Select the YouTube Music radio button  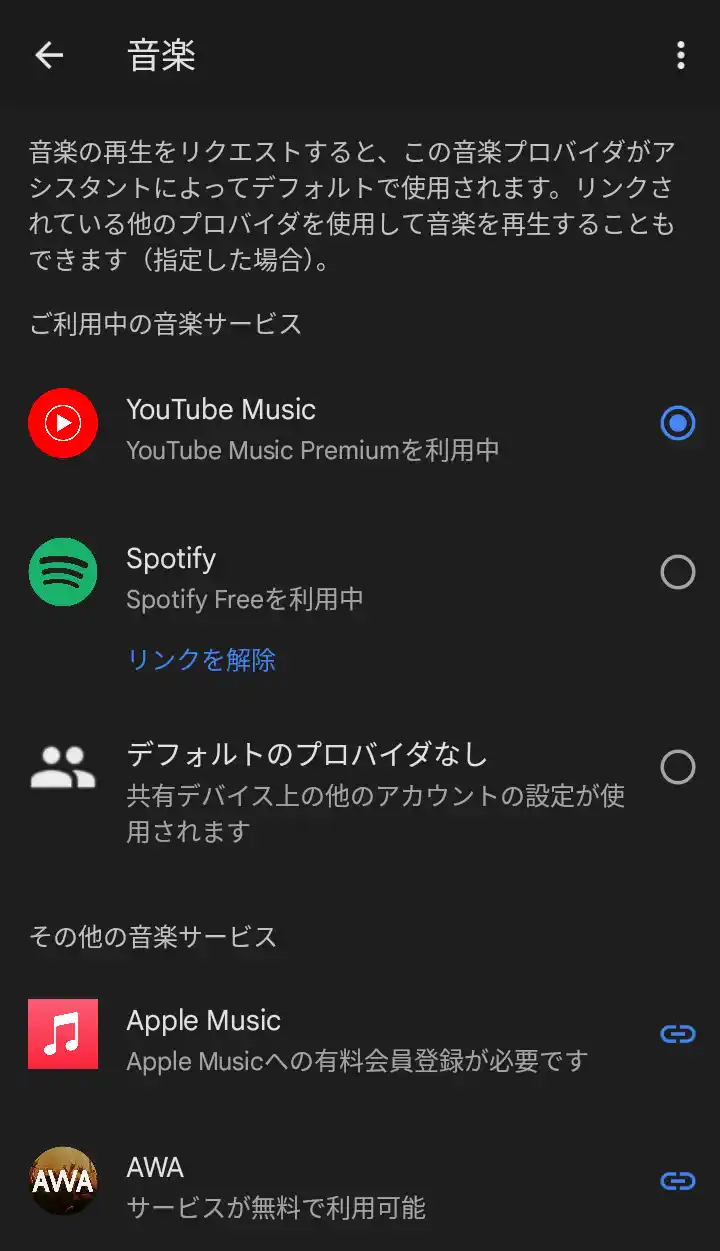[x=677, y=423]
